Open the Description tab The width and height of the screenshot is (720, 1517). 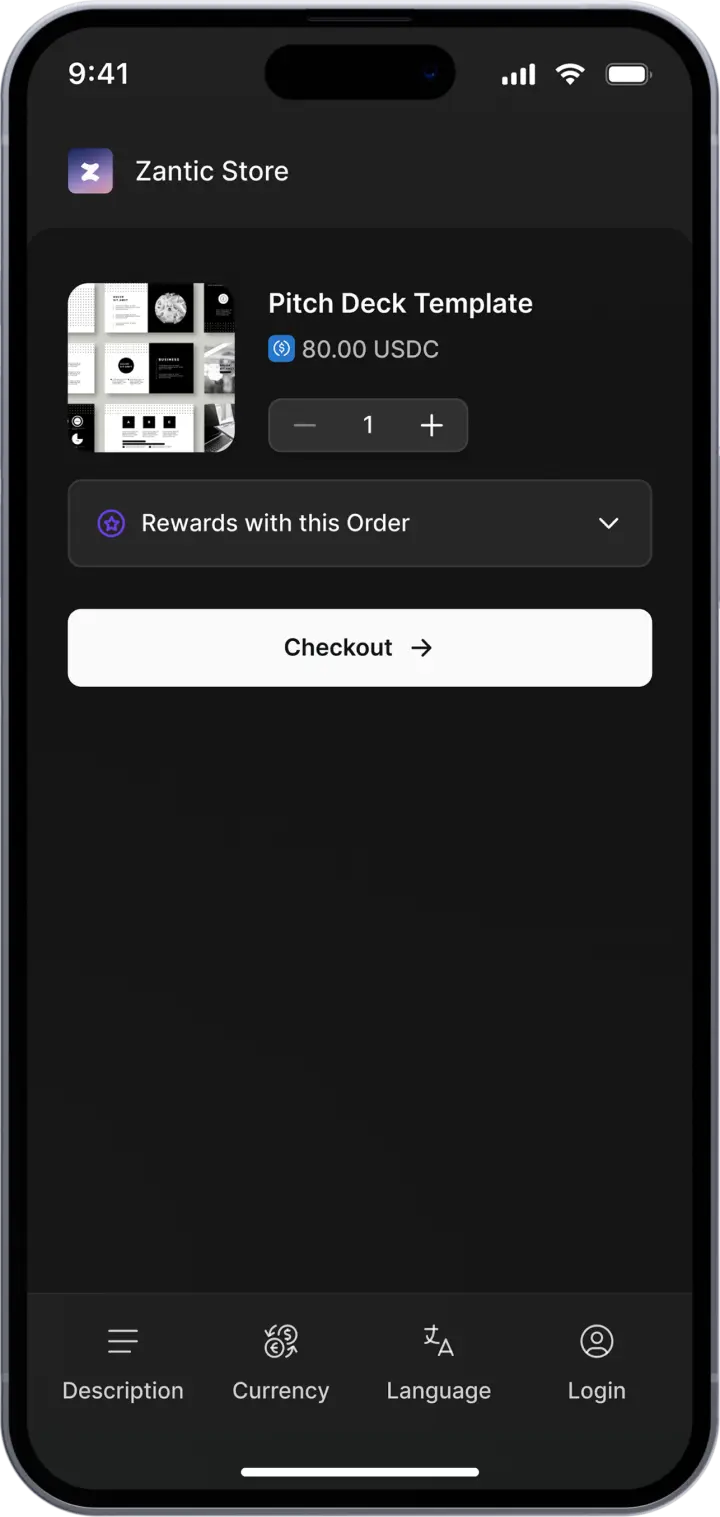click(123, 1363)
